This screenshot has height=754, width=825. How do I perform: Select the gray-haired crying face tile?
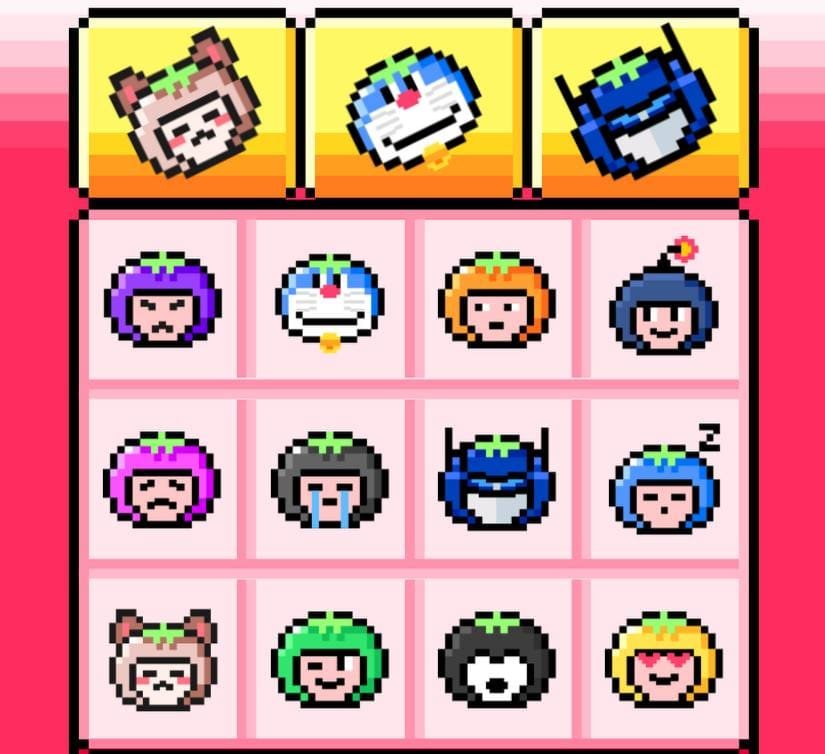pyautogui.click(x=330, y=479)
